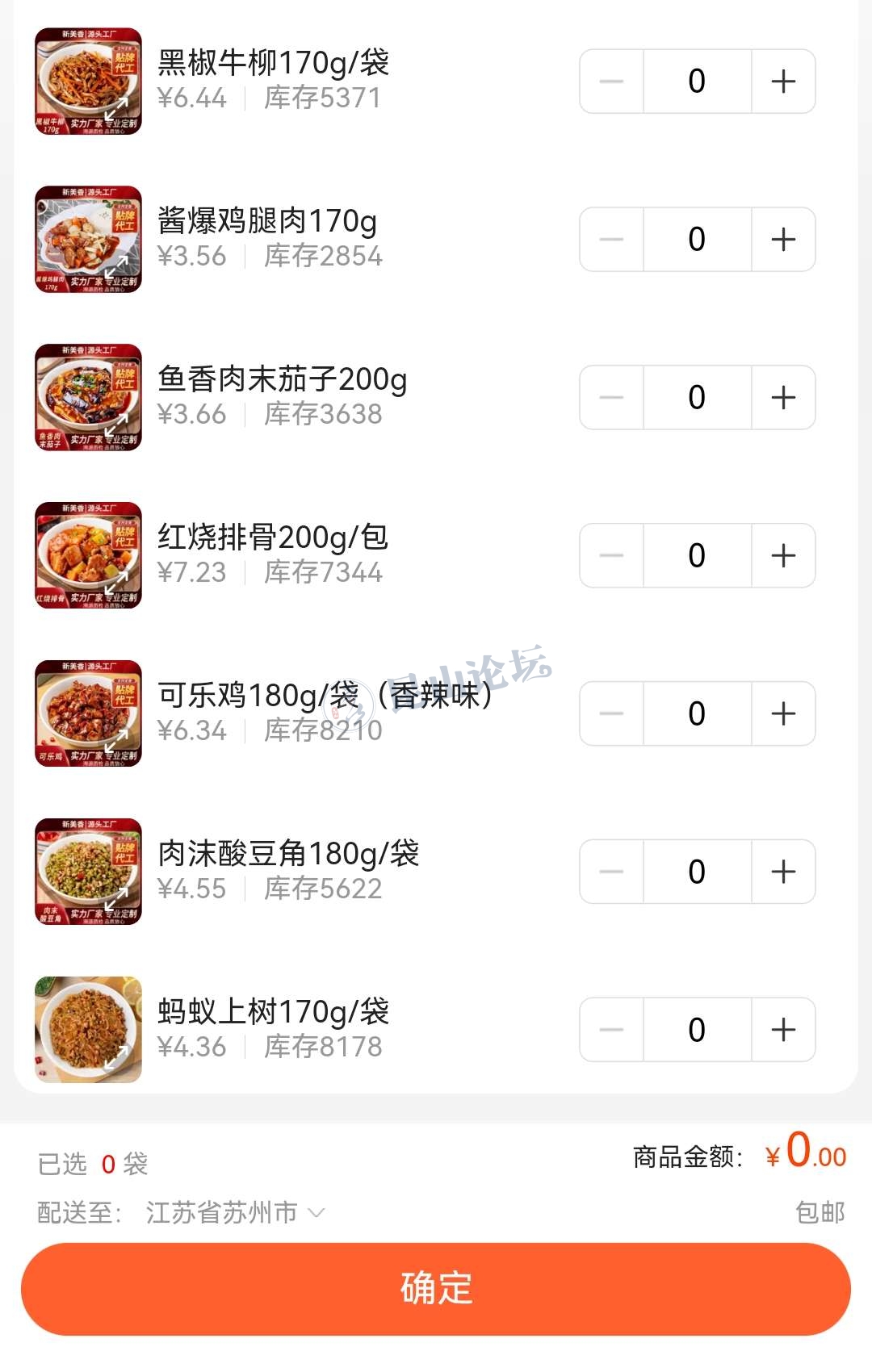Select the quantity value for 蚂蚁上树170g/袋
This screenshot has width=872, height=1372.
[697, 1031]
